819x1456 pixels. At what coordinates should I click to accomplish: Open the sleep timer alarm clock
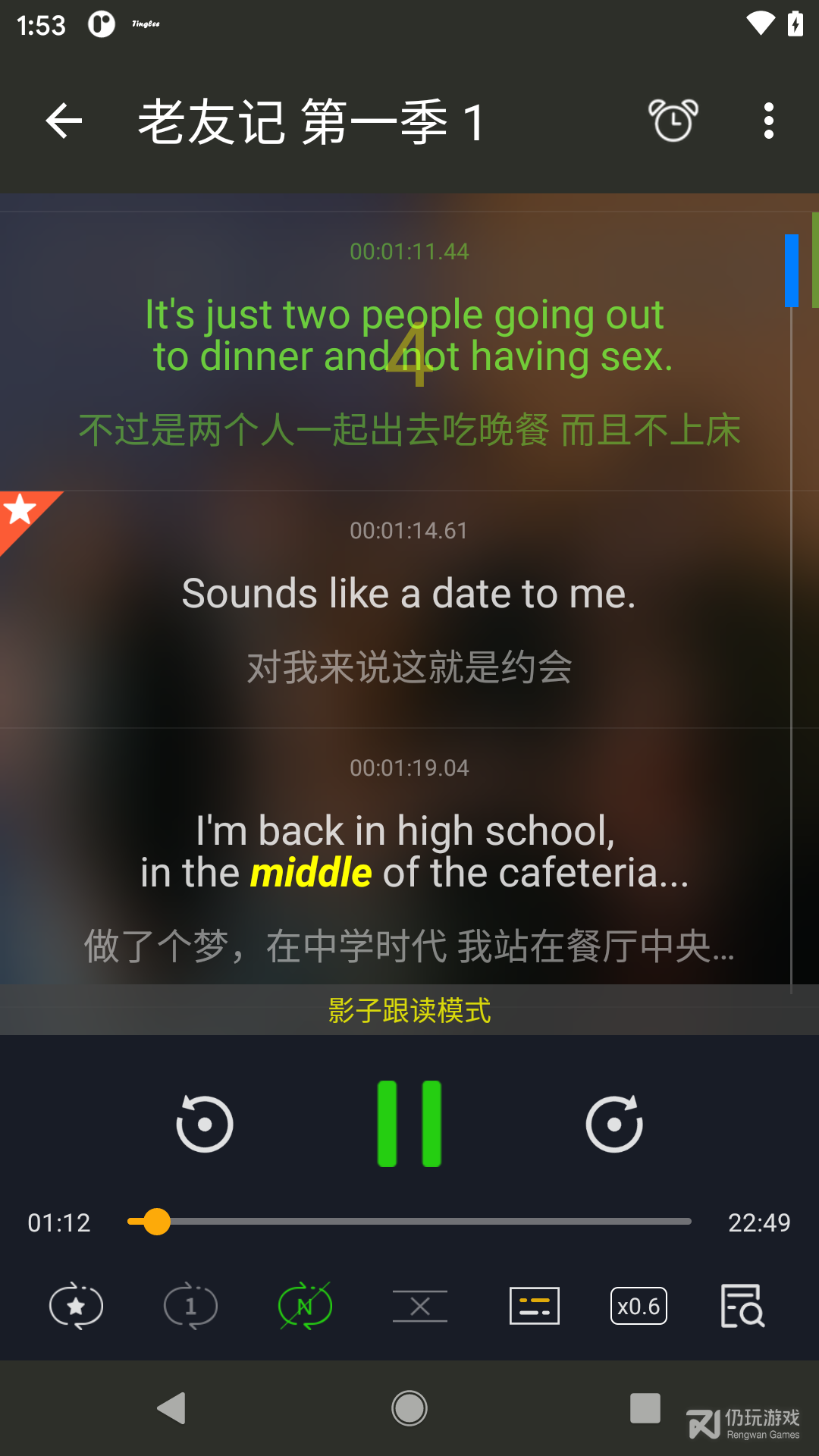pyautogui.click(x=673, y=121)
